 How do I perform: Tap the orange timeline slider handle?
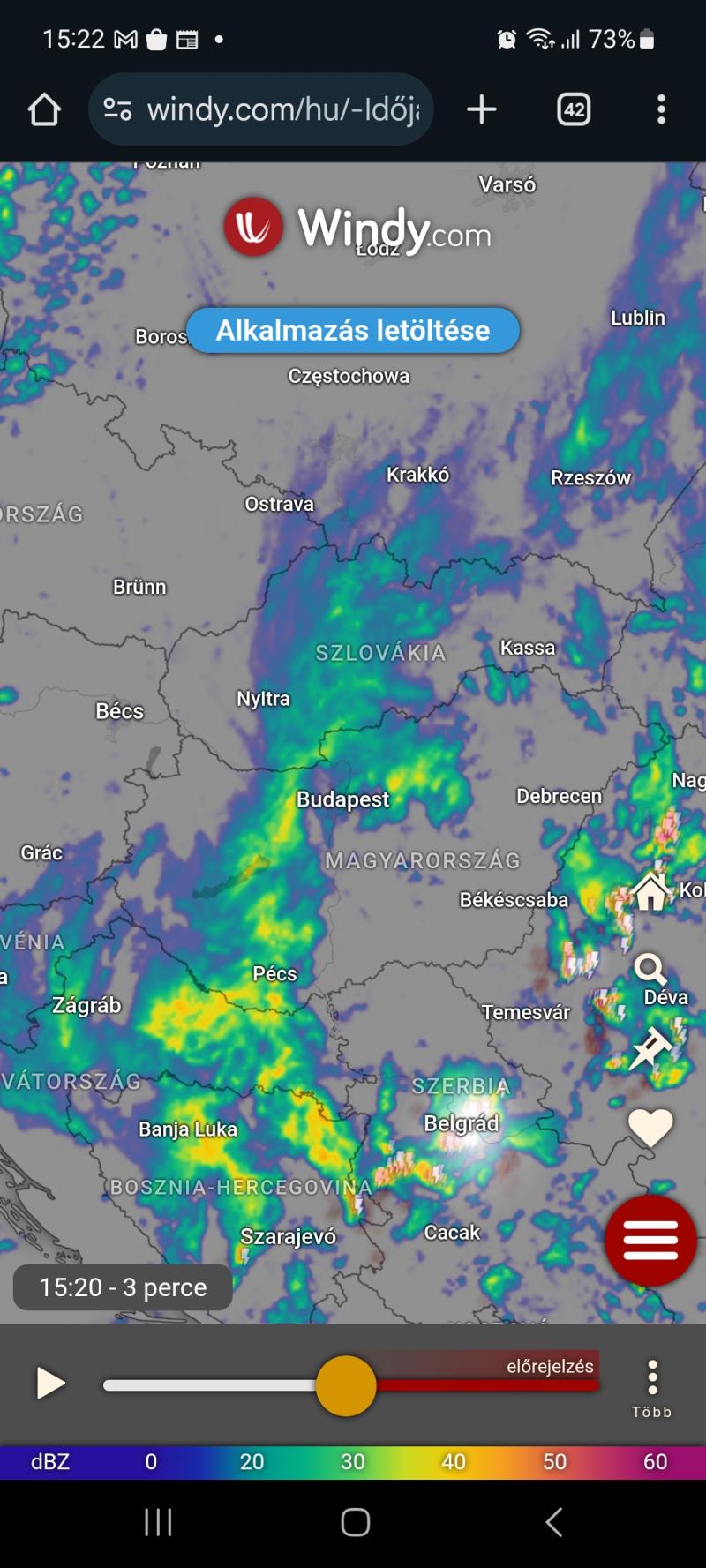(x=346, y=1385)
